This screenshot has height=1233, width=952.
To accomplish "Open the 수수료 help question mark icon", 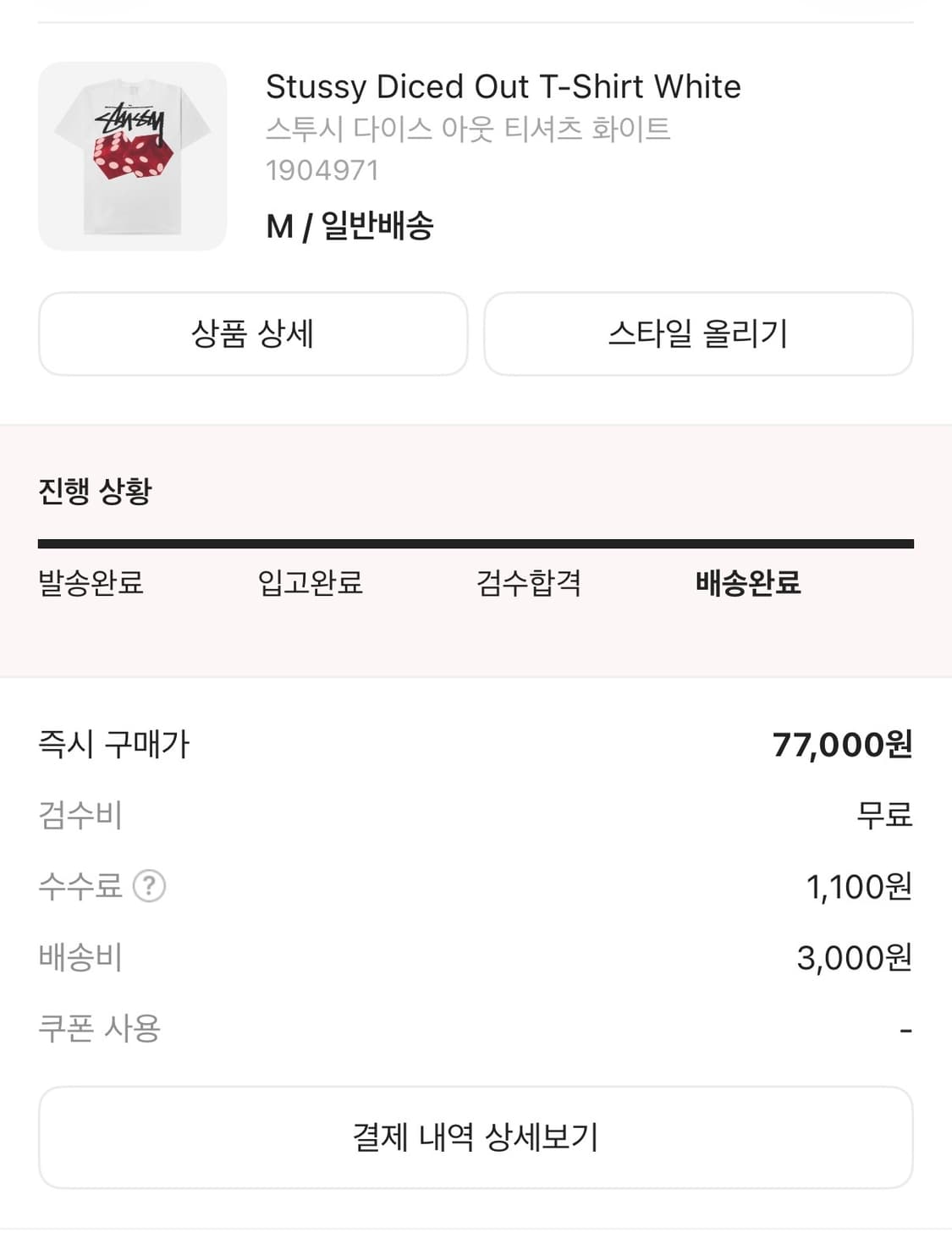I will 151,886.
